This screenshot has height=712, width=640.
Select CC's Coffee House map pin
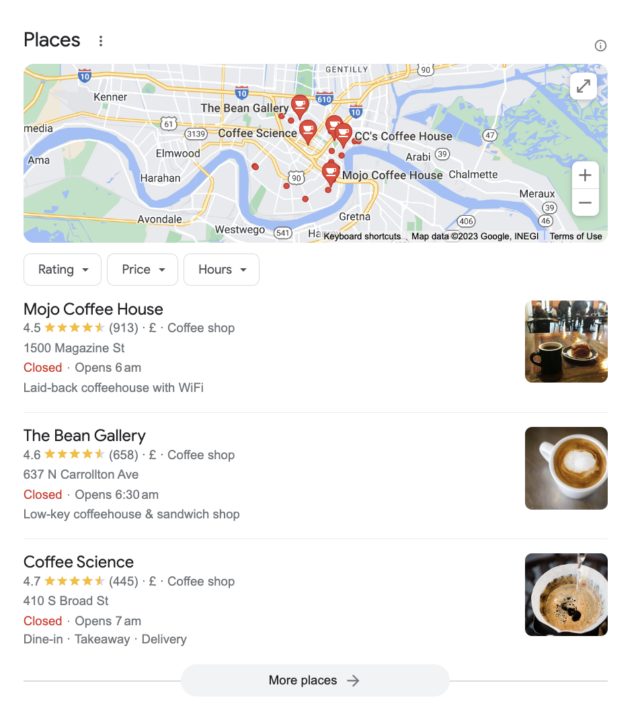tap(343, 132)
